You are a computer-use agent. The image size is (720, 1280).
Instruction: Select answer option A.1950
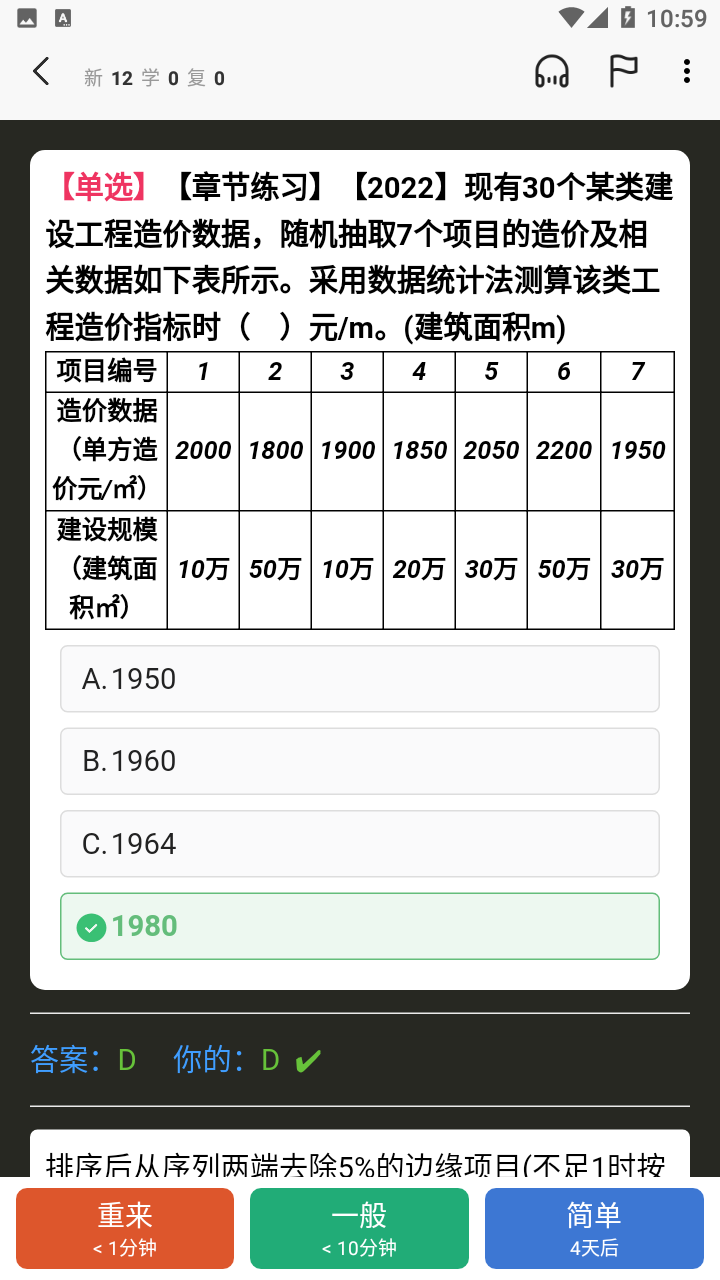pos(360,679)
